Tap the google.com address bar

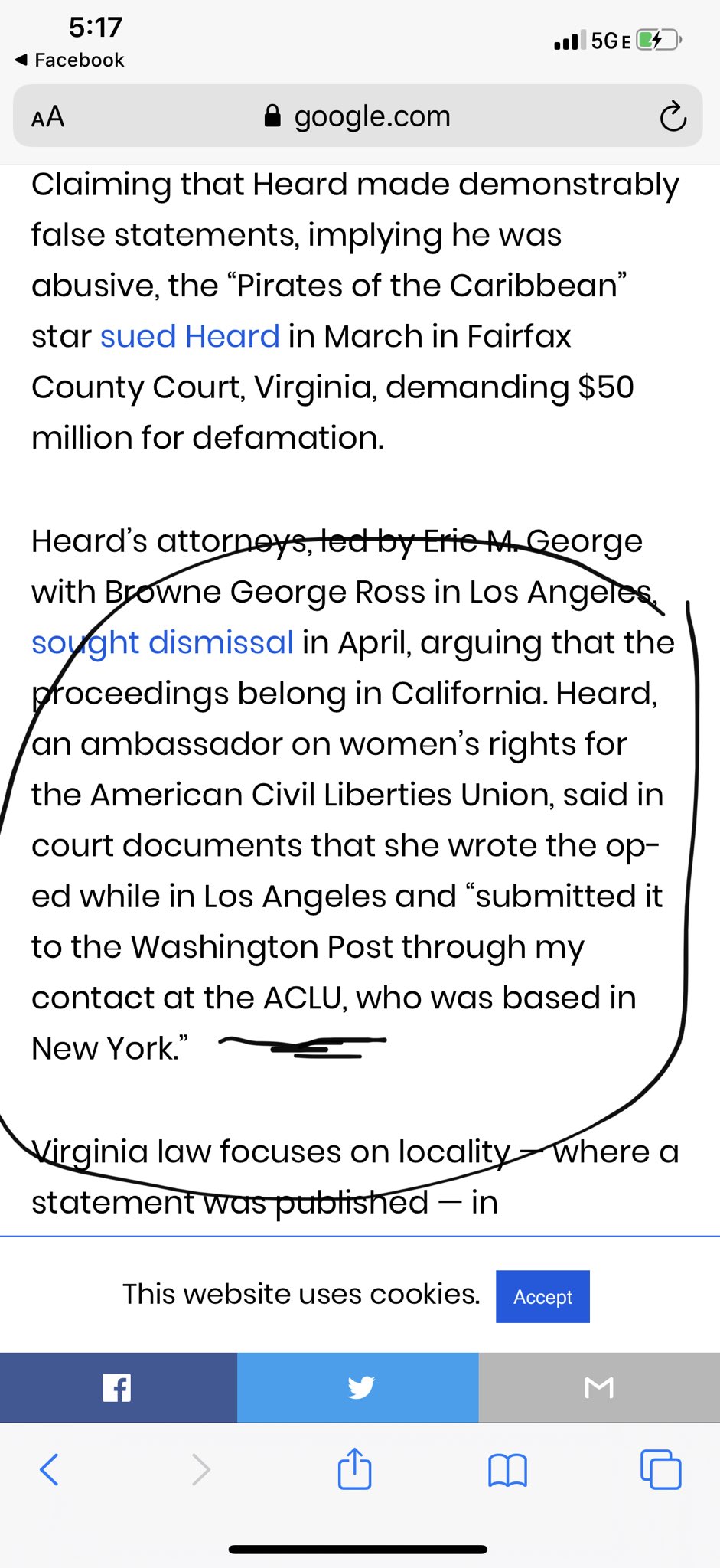coord(357,116)
